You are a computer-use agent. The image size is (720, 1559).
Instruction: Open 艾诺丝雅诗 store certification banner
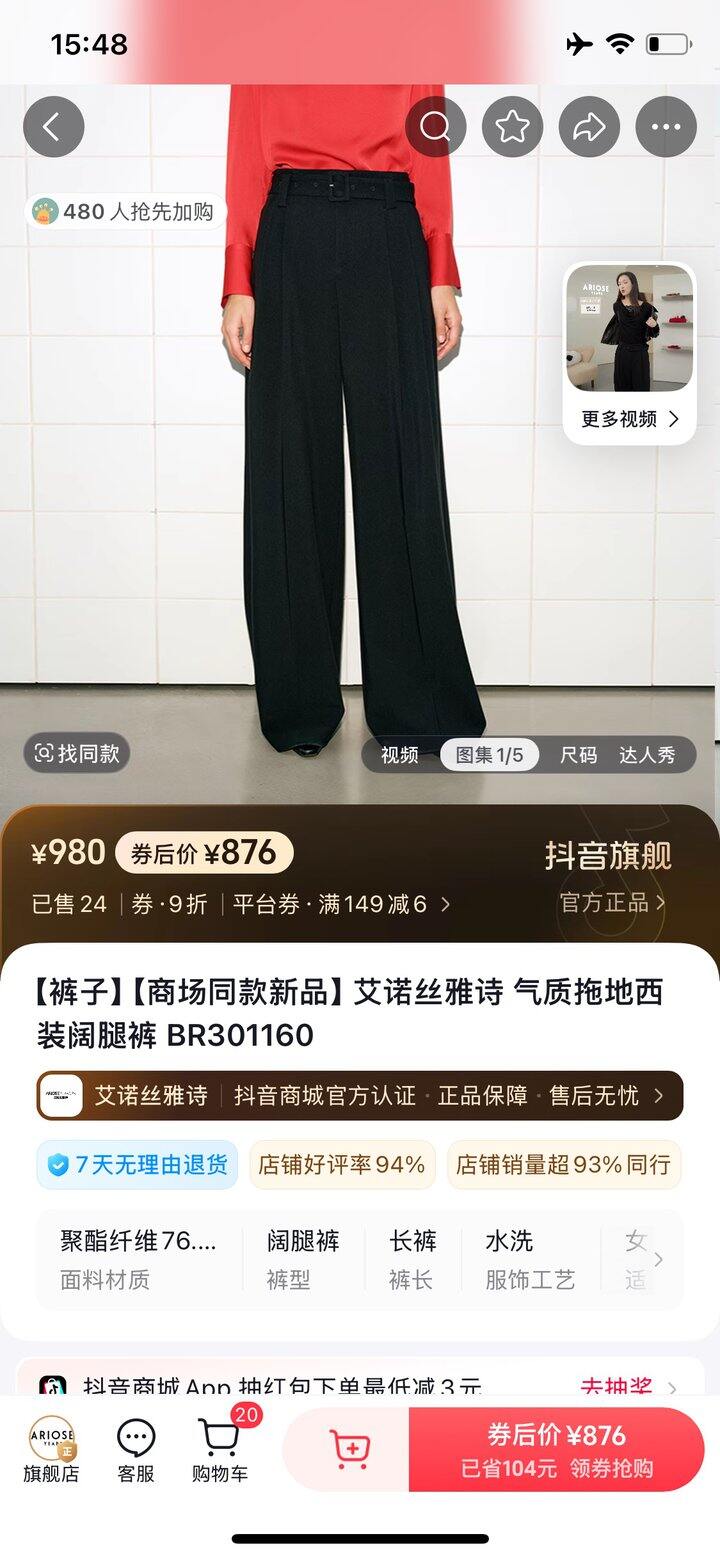tap(360, 1096)
